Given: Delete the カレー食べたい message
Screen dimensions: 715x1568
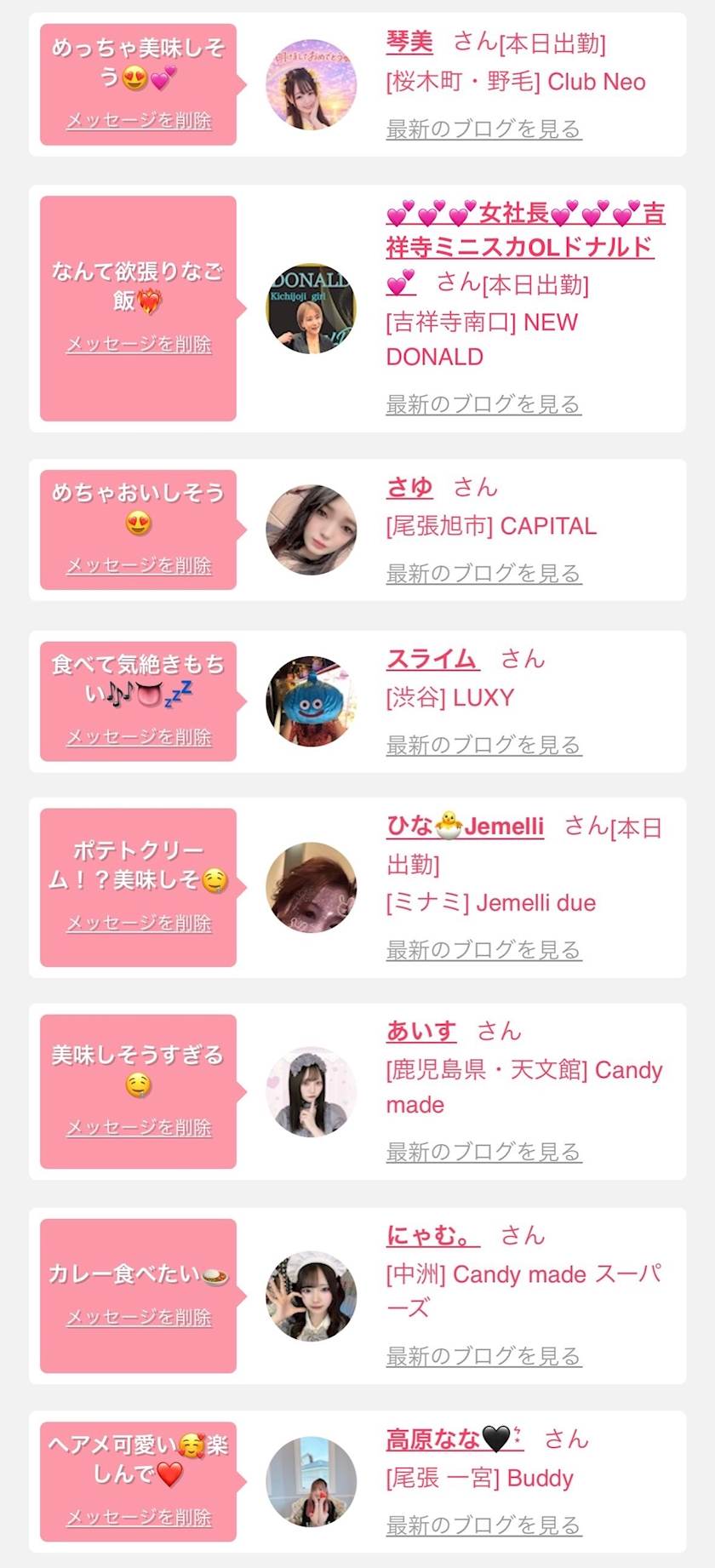Looking at the screenshot, I should [x=139, y=1318].
